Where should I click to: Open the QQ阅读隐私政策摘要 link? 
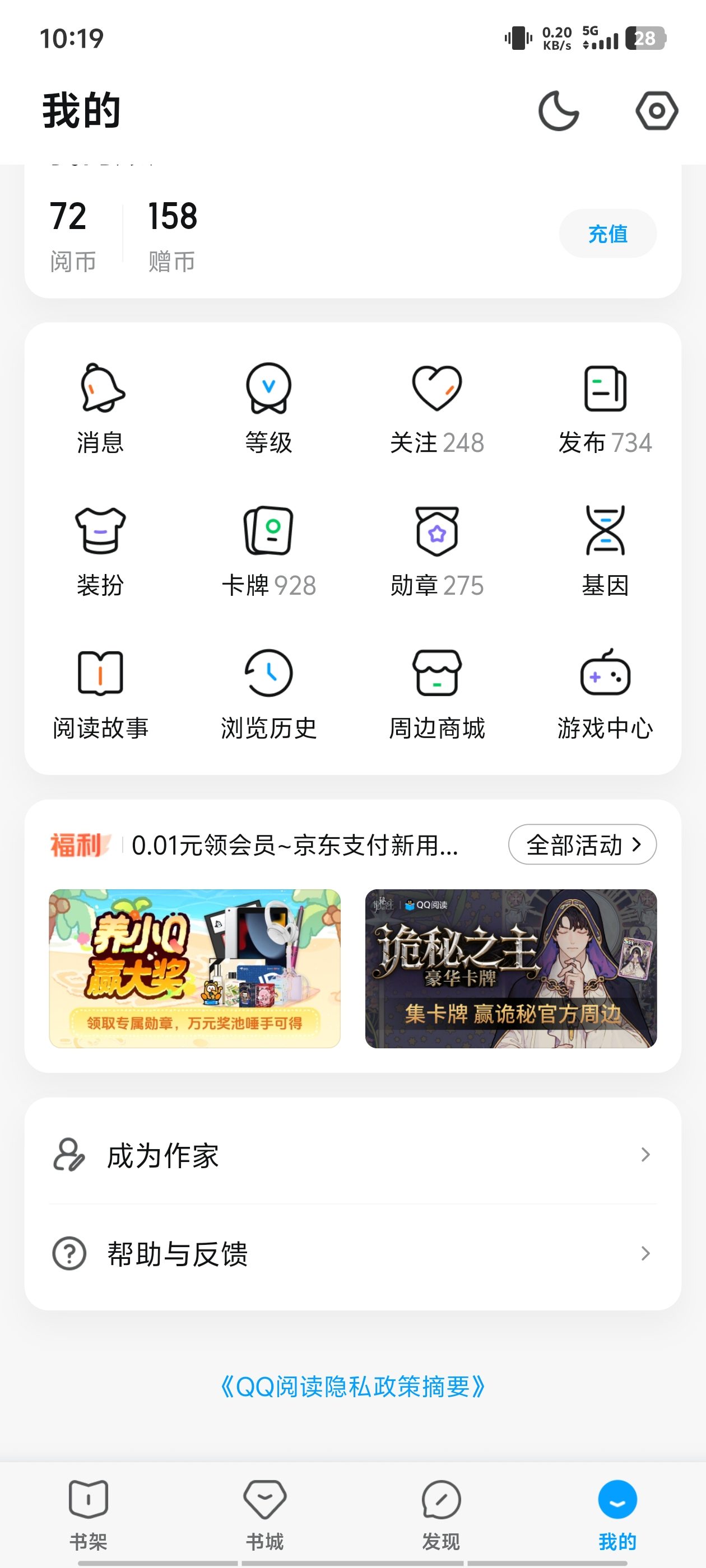point(352,1386)
